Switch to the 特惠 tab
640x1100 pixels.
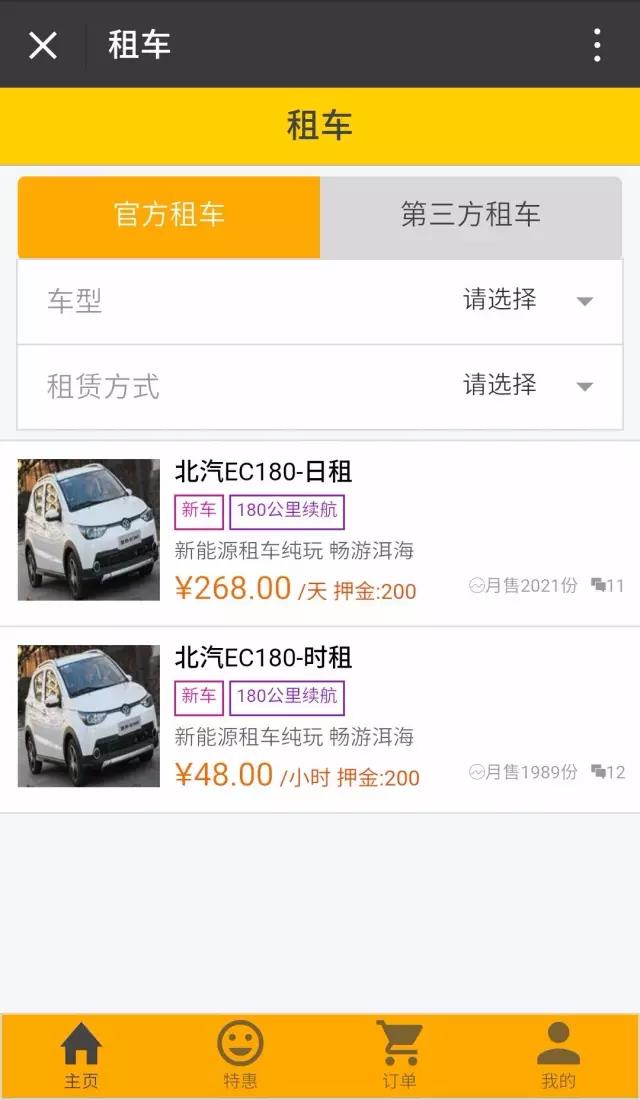(x=240, y=1056)
